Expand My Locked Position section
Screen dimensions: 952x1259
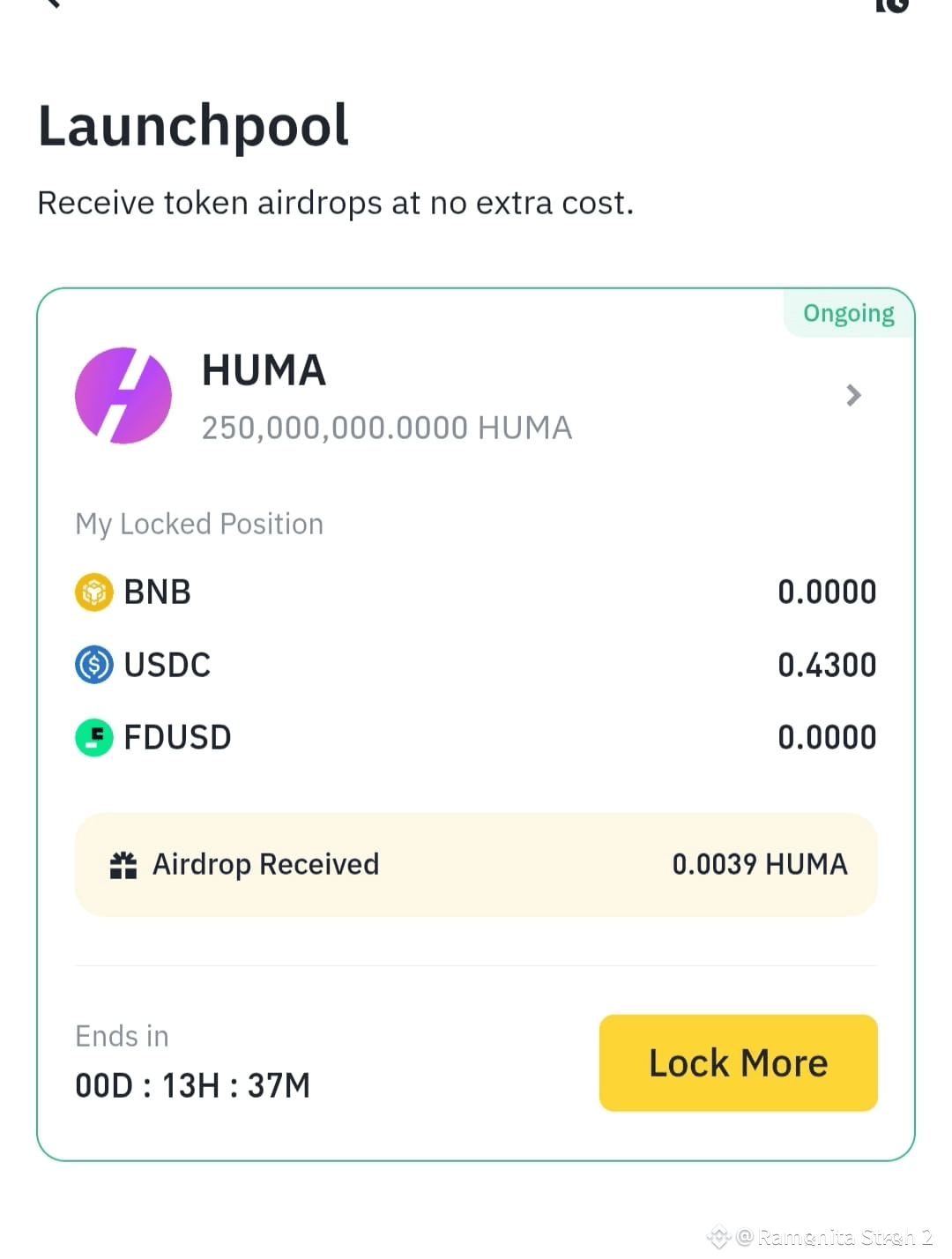click(198, 524)
